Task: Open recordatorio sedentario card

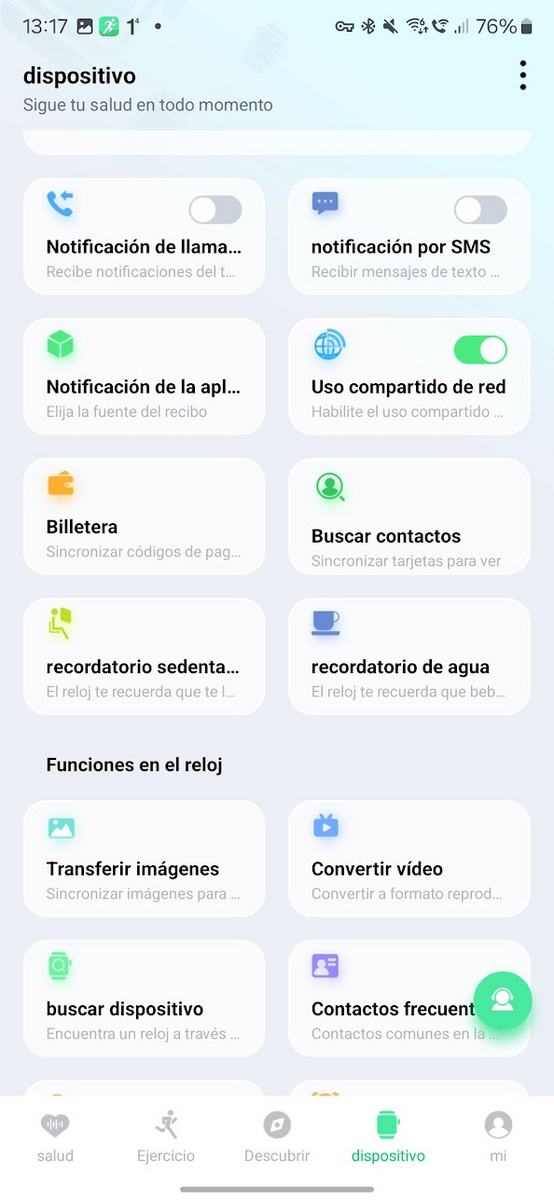Action: 144,656
